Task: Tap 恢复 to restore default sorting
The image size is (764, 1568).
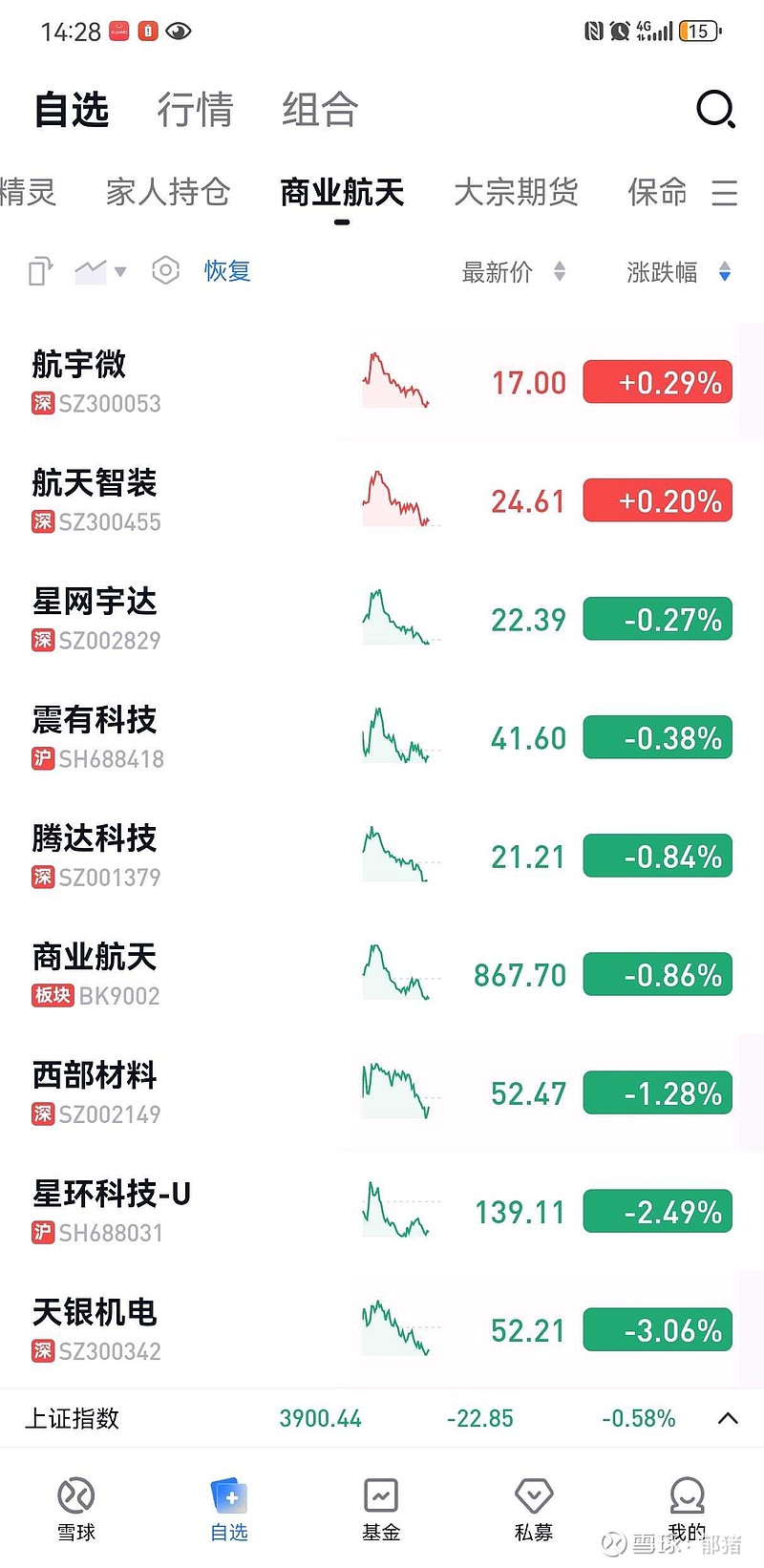Action: [227, 271]
